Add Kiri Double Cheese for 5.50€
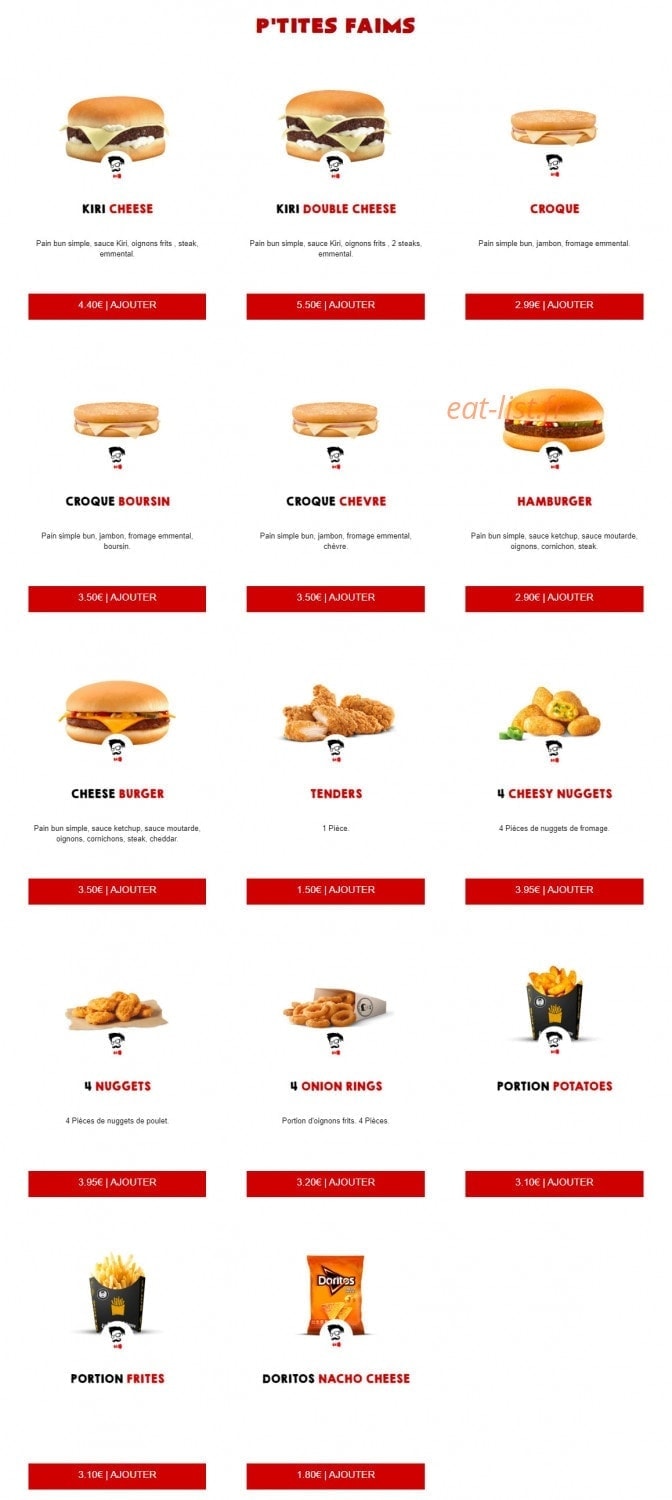Screen dimensions: 672x1500 335,305
